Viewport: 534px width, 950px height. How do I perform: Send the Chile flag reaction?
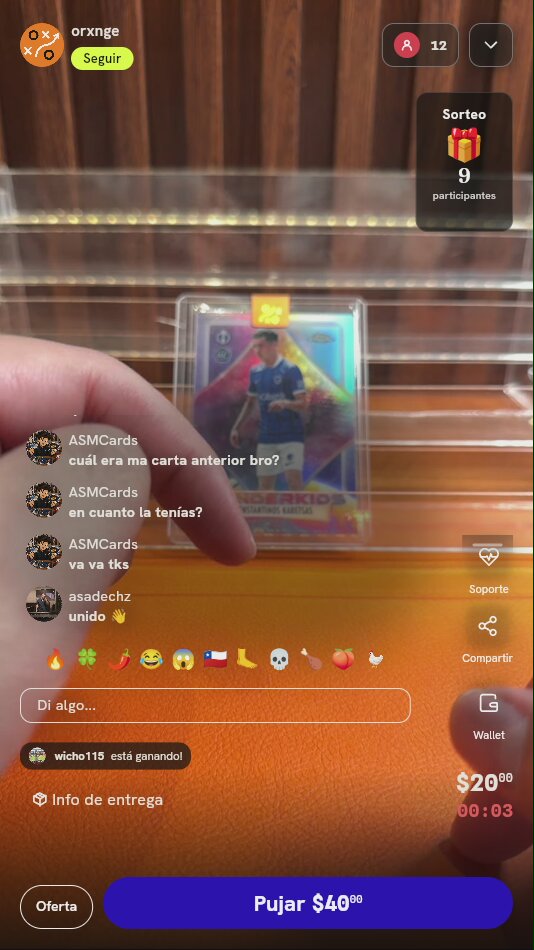coord(215,659)
